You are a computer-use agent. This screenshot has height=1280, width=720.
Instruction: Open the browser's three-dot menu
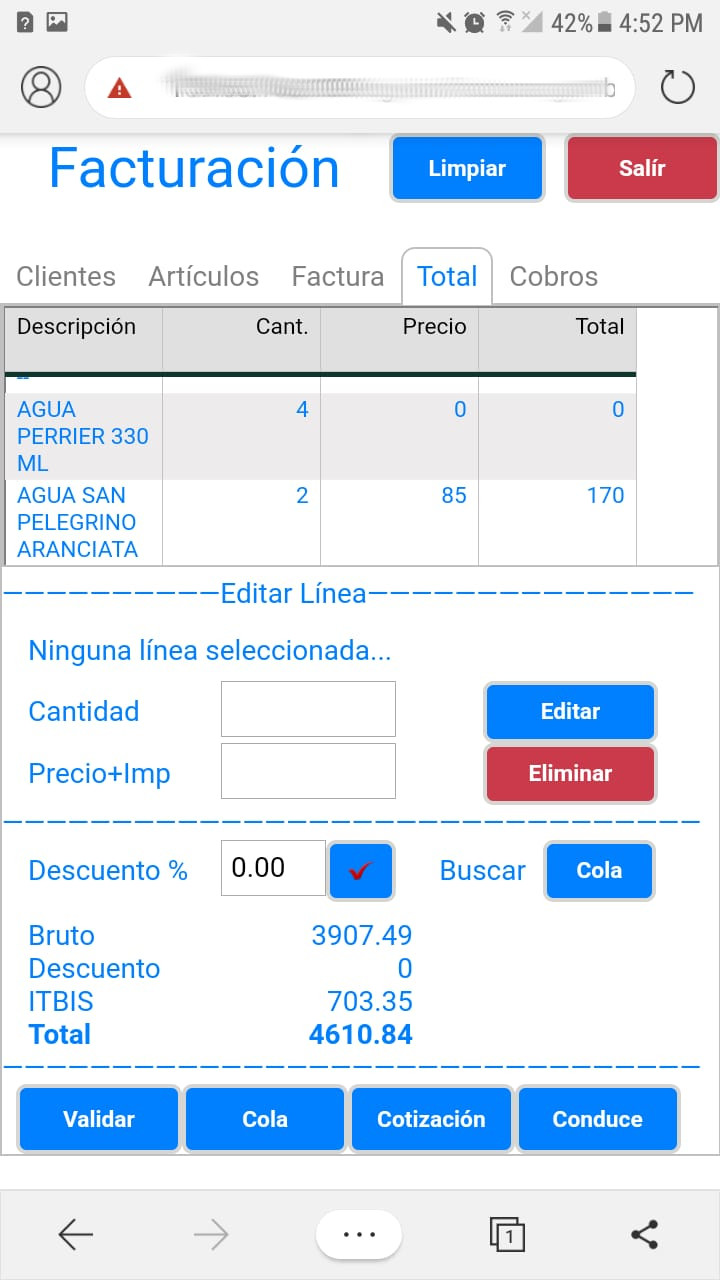[x=359, y=1235]
